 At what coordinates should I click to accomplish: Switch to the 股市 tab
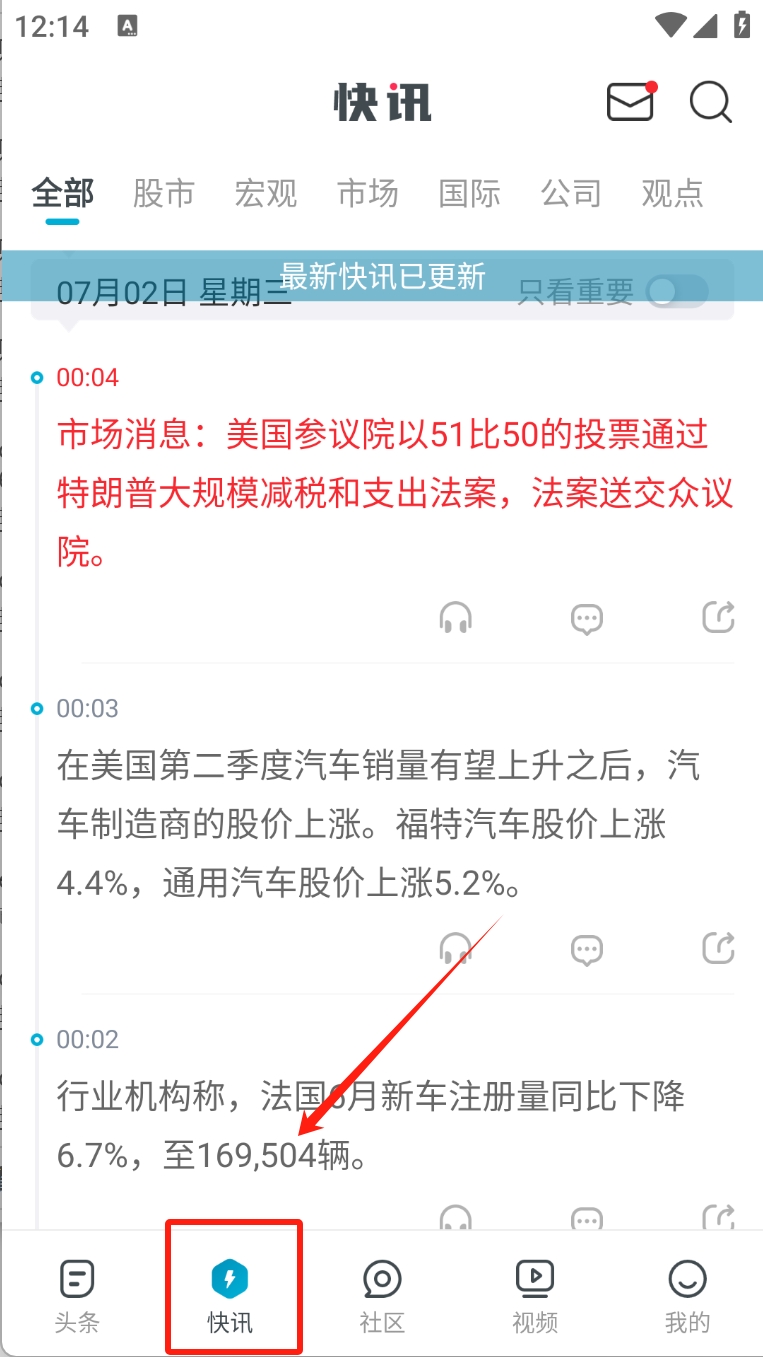tap(163, 193)
